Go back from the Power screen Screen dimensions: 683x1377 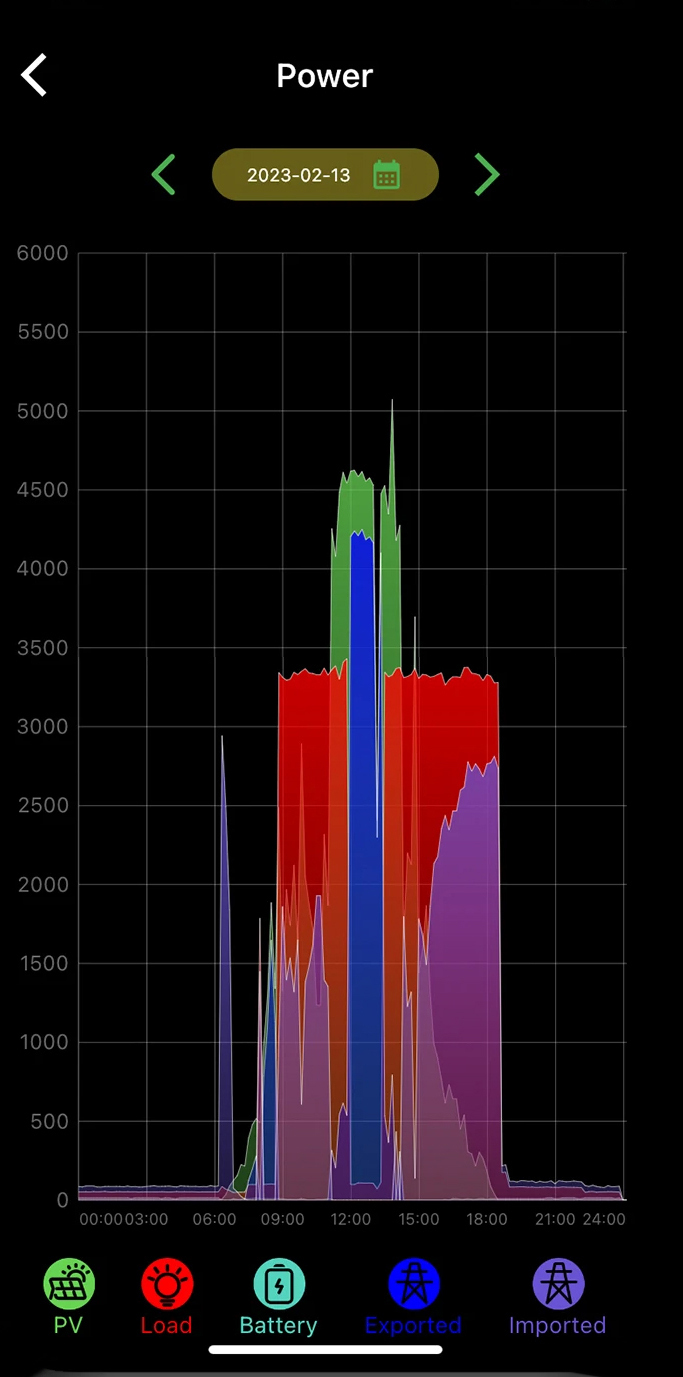(x=35, y=76)
